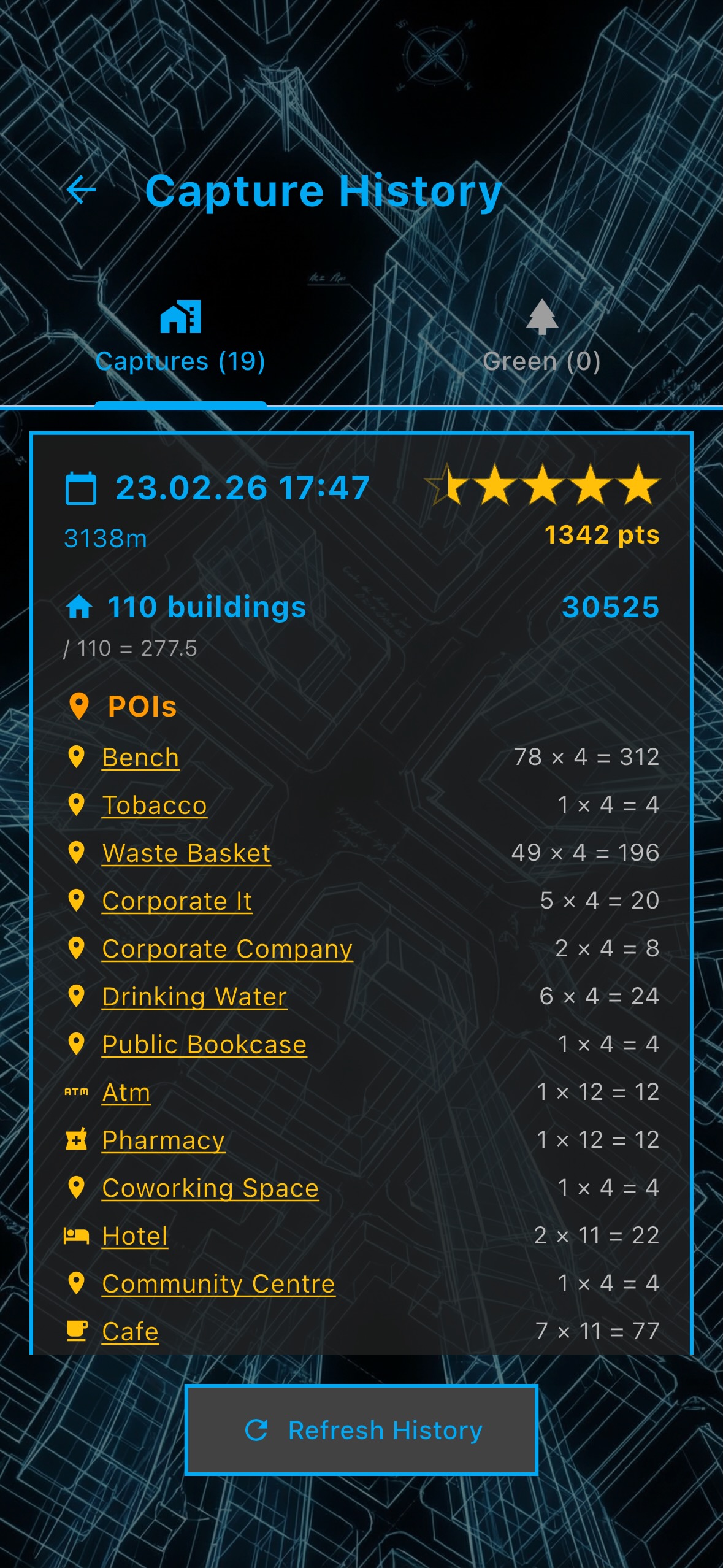Click the calendar icon beside the capture date
The image size is (723, 1568).
click(x=82, y=486)
